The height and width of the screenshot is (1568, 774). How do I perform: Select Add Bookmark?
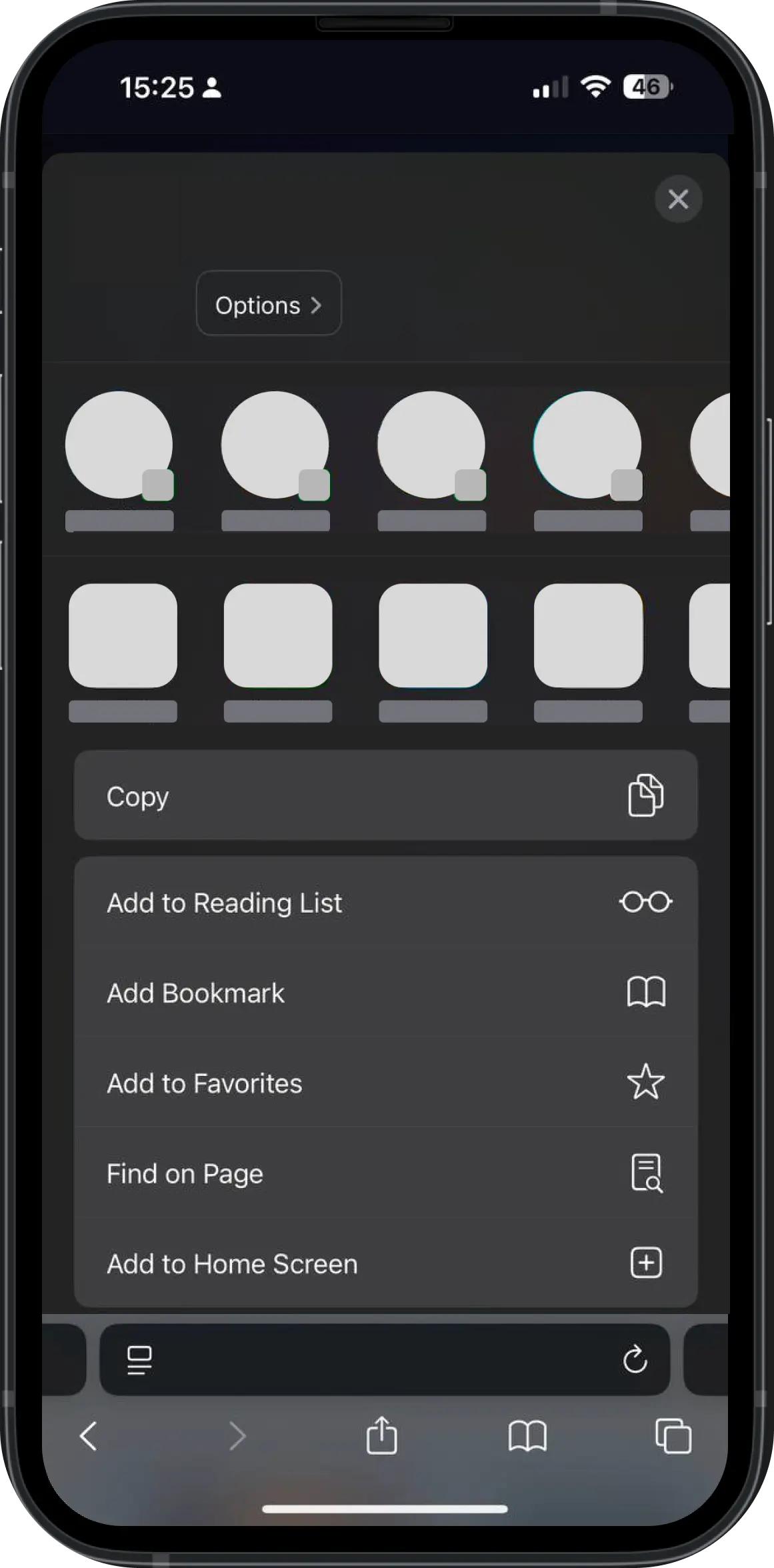(386, 993)
